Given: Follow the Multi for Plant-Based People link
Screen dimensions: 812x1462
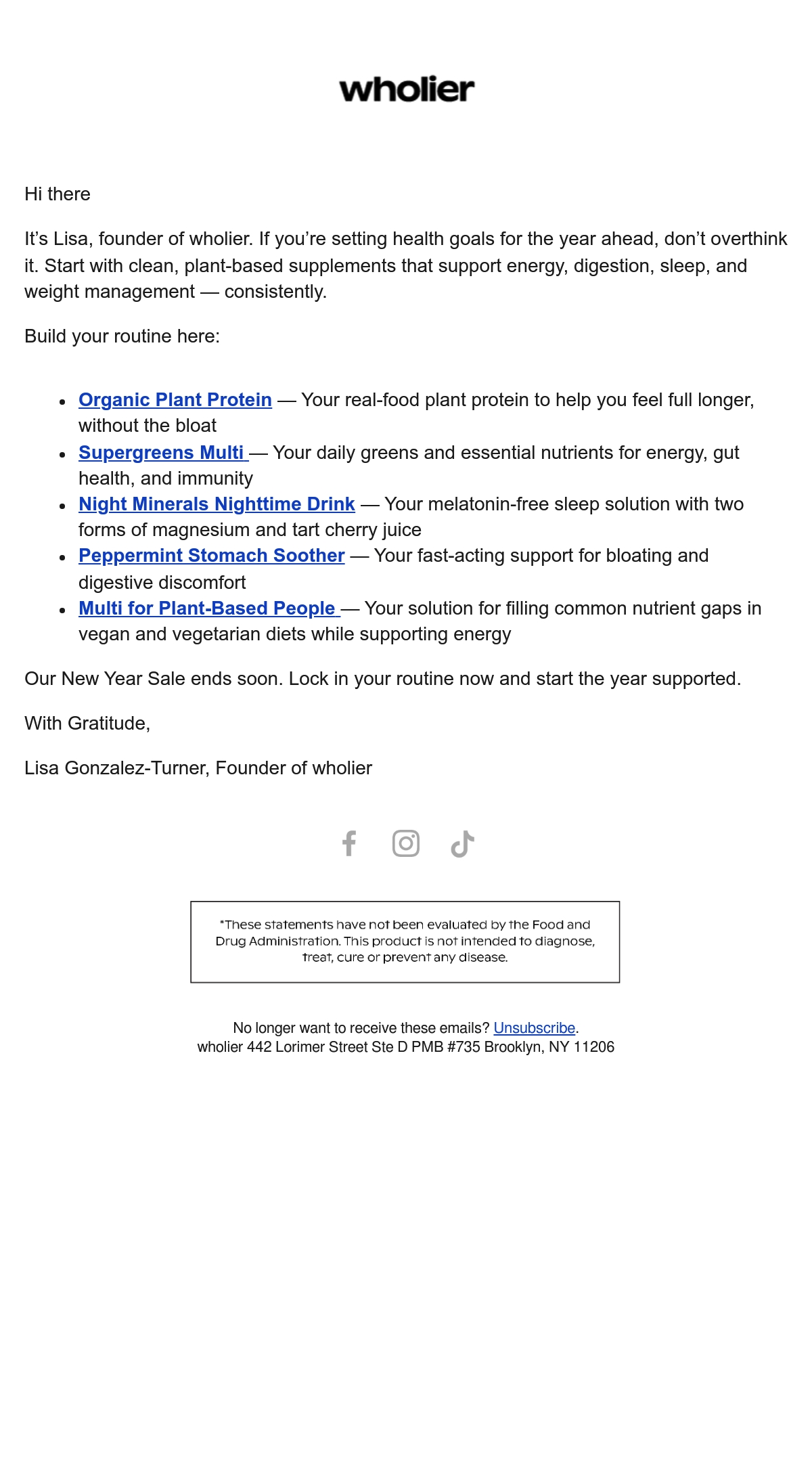Looking at the screenshot, I should click(x=209, y=608).
